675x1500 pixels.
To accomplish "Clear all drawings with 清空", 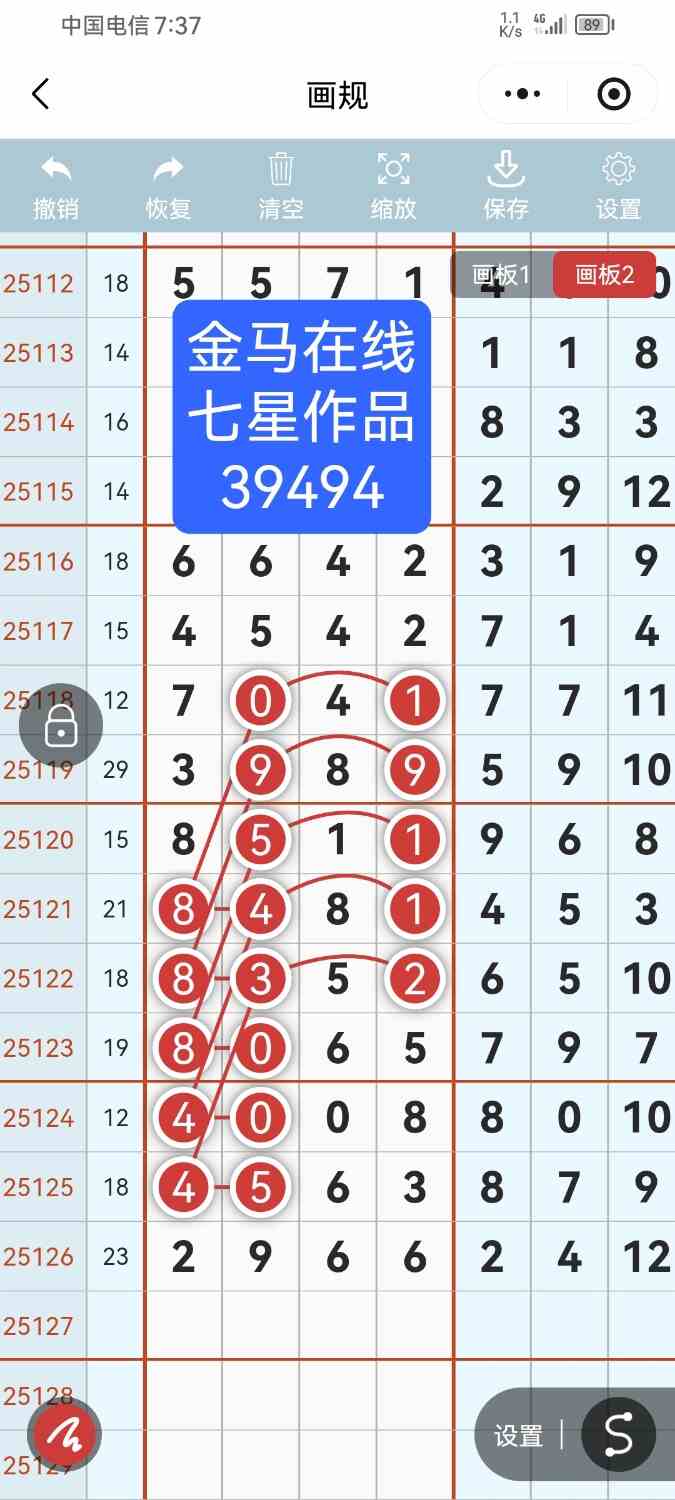I will point(281,186).
